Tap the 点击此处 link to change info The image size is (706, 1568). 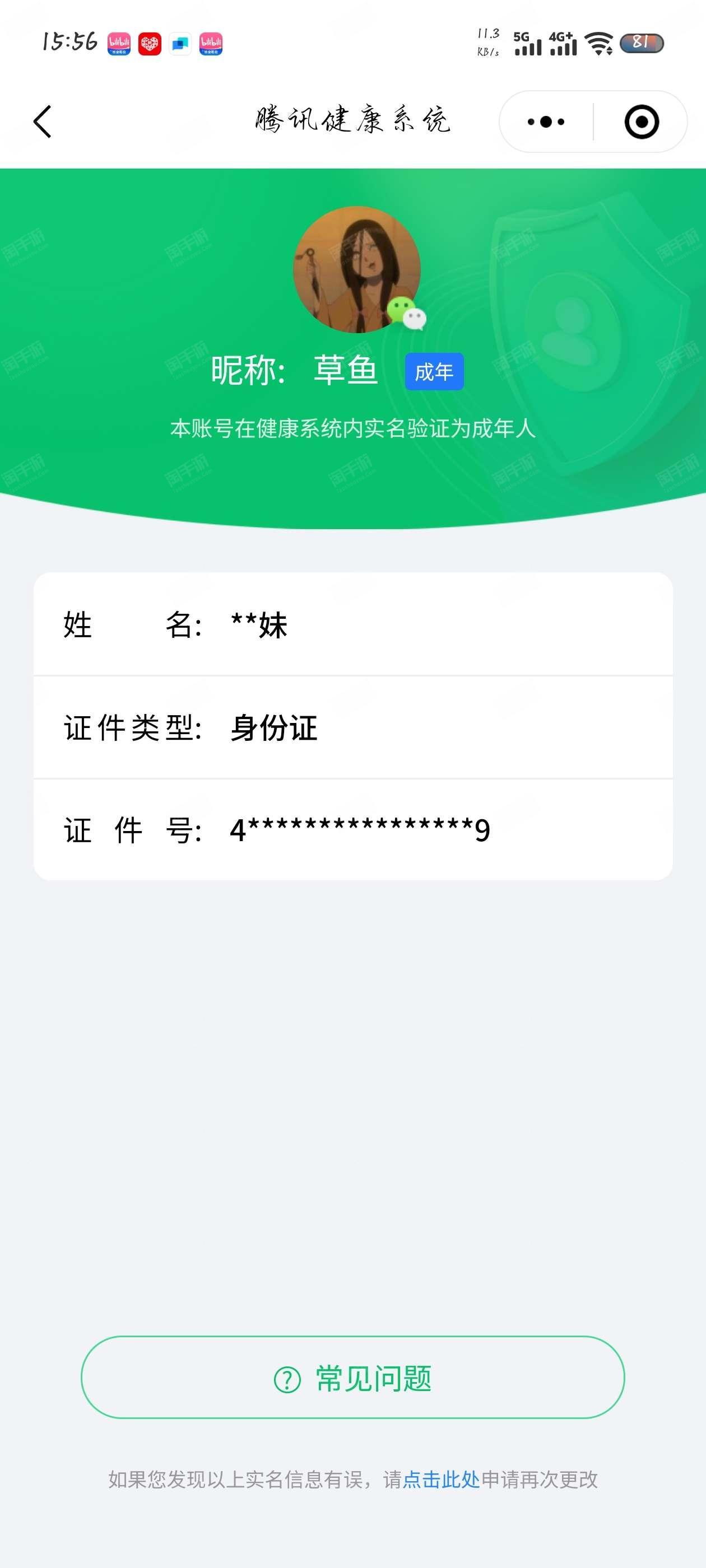pyautogui.click(x=441, y=1479)
